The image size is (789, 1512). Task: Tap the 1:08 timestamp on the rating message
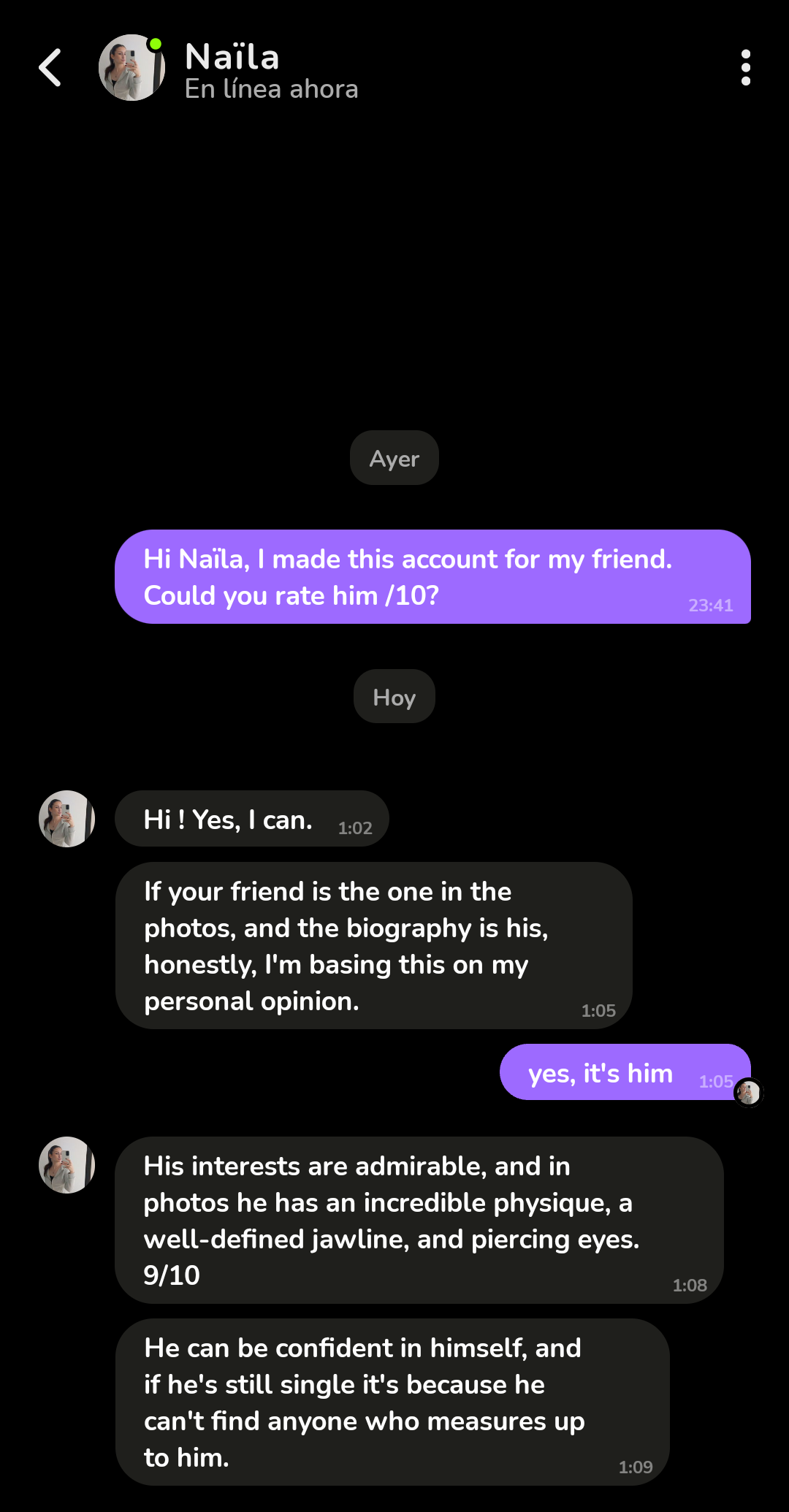point(690,1284)
